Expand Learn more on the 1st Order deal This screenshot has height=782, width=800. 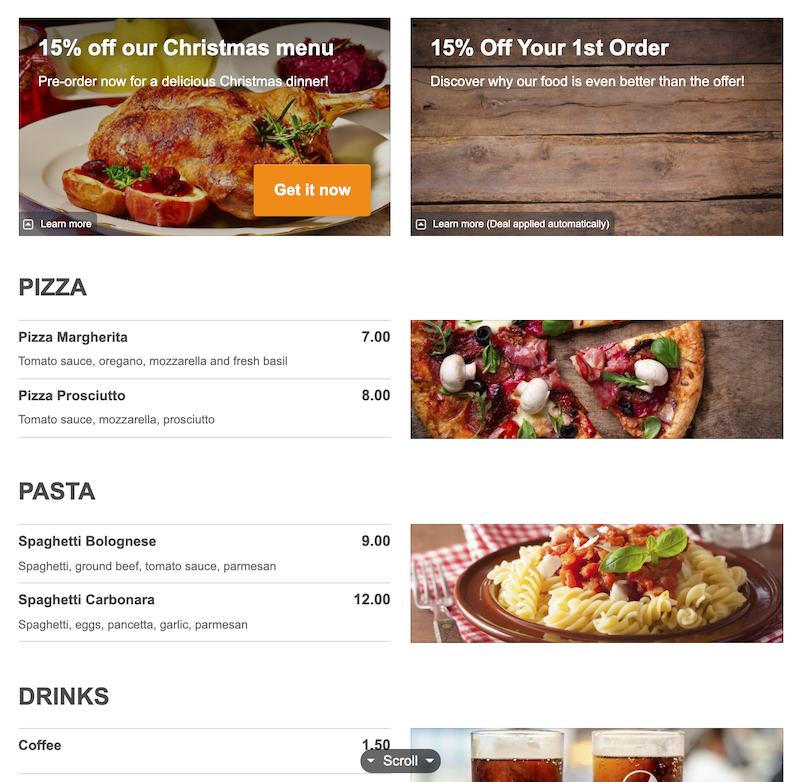(512, 224)
